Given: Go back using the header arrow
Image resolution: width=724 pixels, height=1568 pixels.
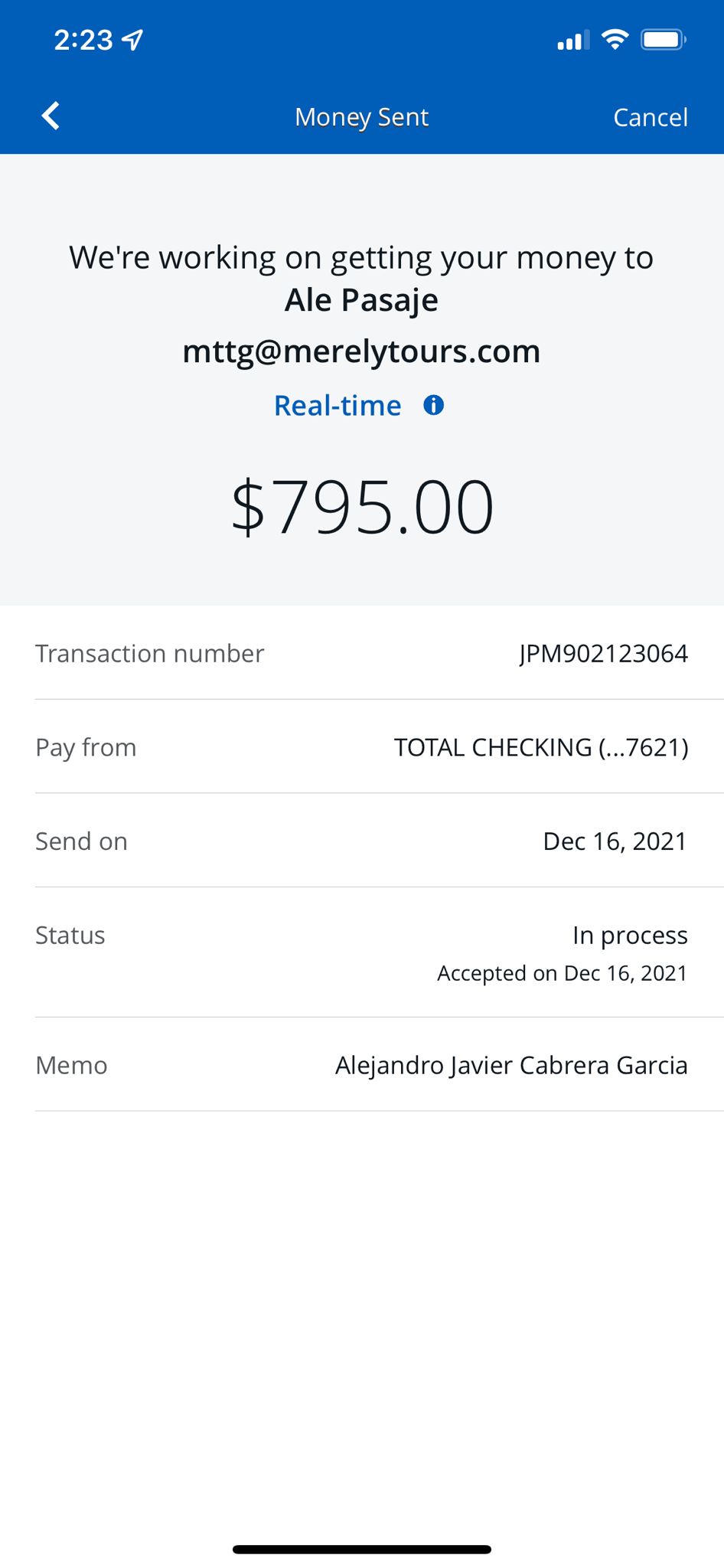Looking at the screenshot, I should pos(51,116).
